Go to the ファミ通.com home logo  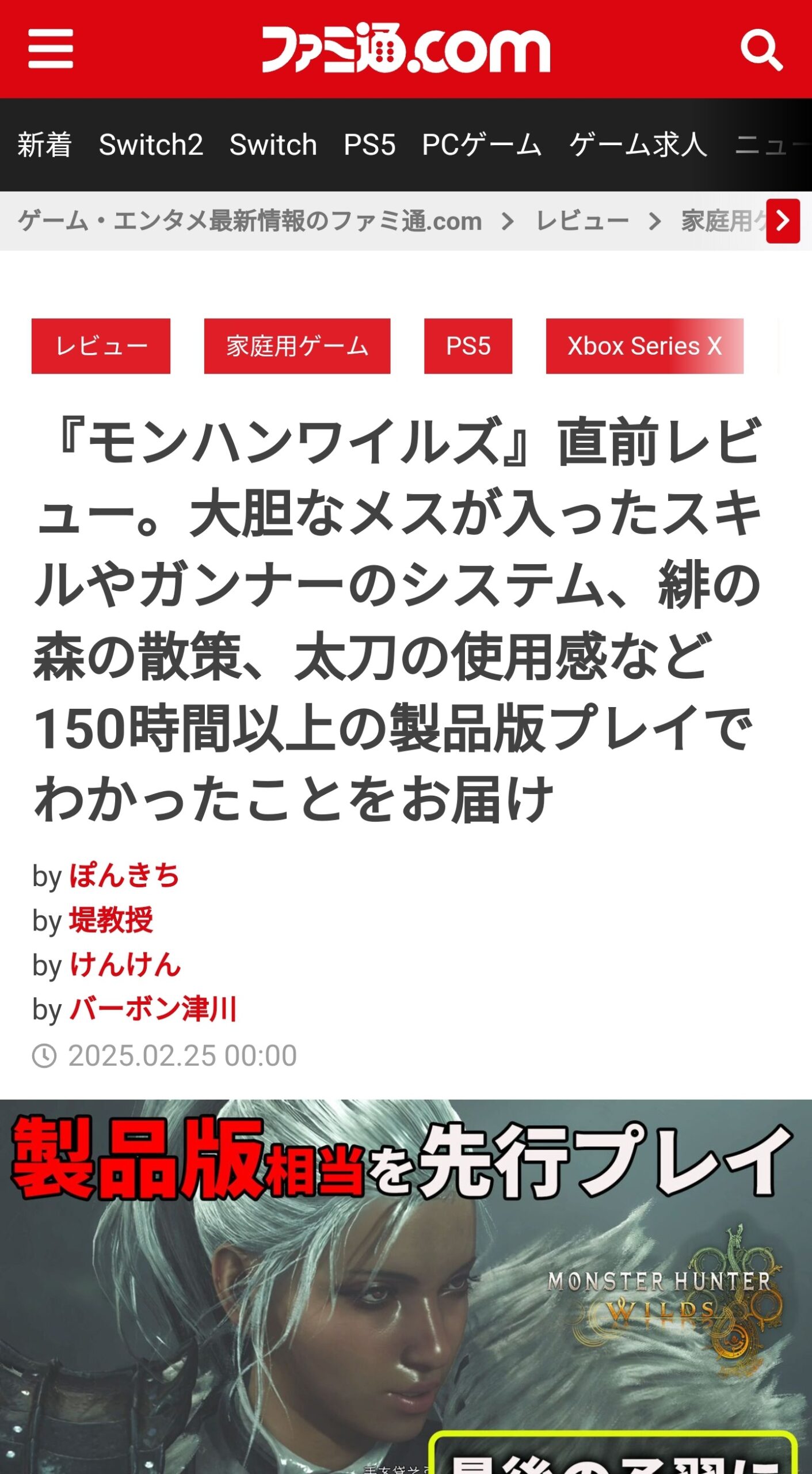click(406, 49)
